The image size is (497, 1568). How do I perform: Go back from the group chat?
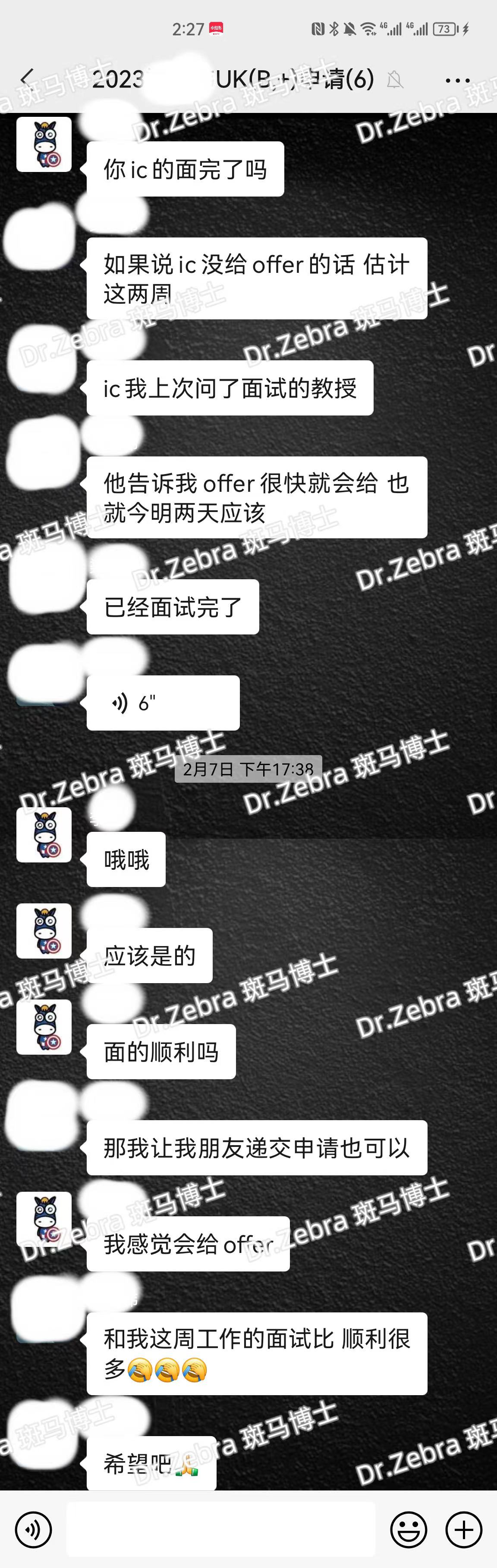point(27,79)
